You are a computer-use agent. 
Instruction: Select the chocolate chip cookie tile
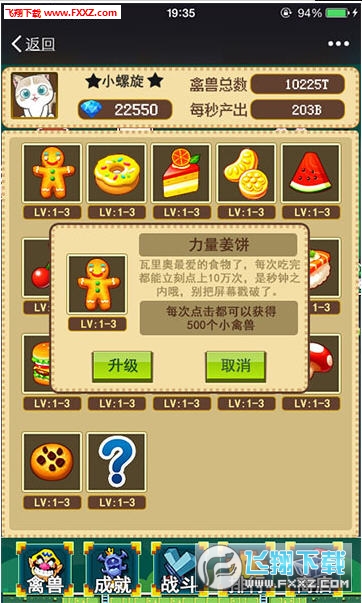coord(52,462)
